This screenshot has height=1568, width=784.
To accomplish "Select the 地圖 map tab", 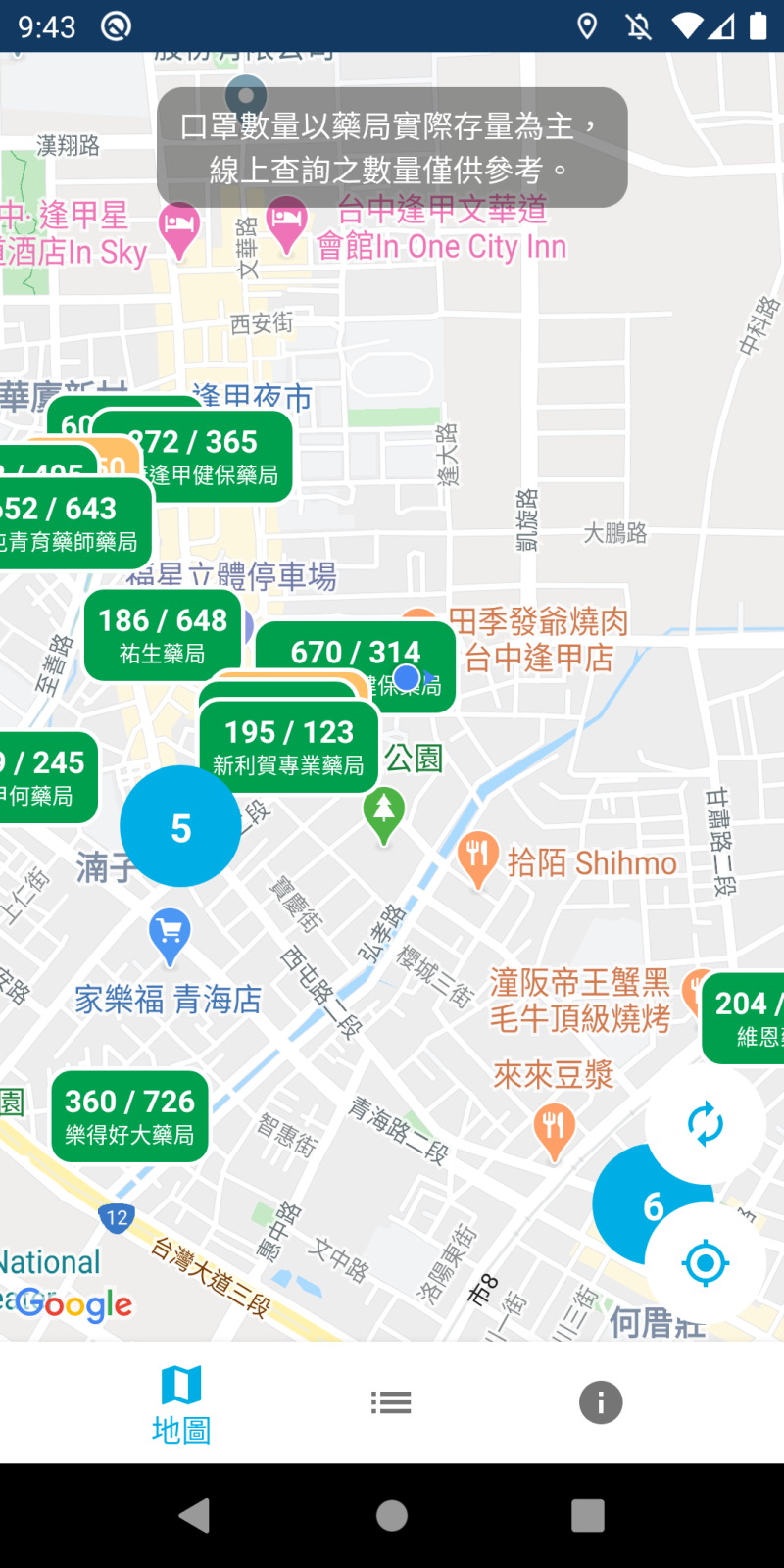I will click(181, 1404).
